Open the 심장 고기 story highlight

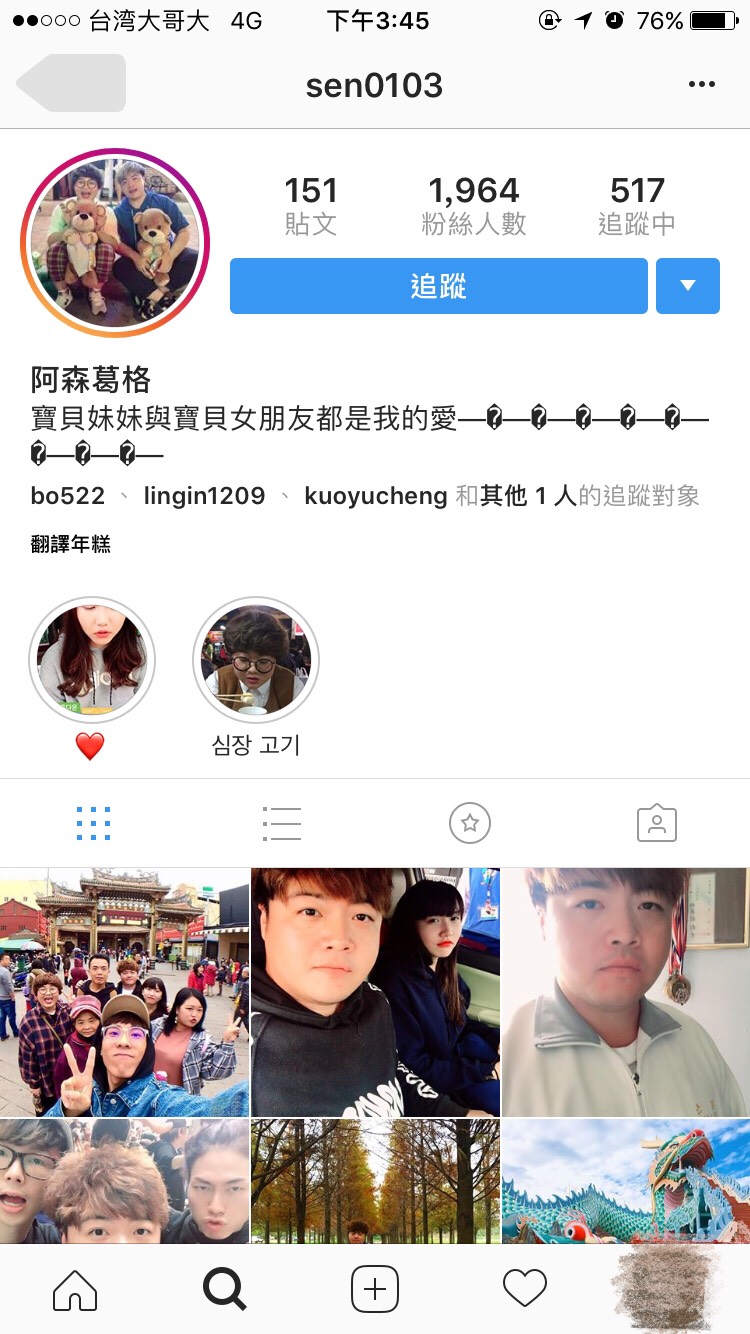point(255,660)
